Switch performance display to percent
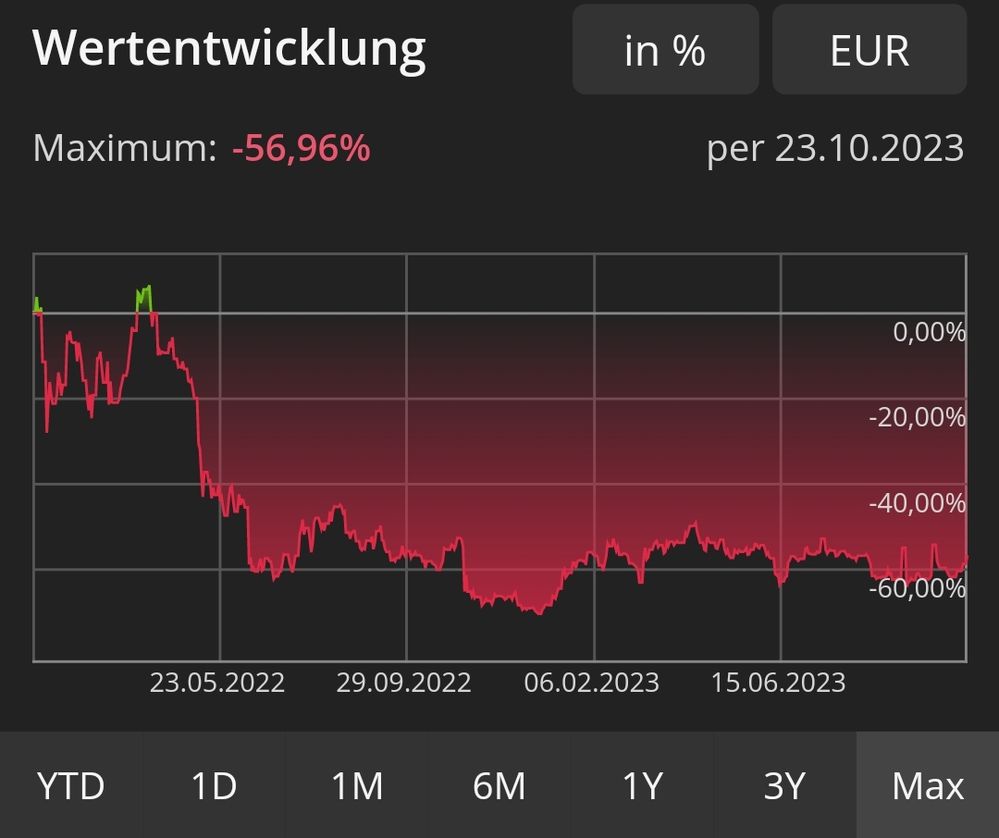Viewport: 999px width, 838px height. click(665, 50)
